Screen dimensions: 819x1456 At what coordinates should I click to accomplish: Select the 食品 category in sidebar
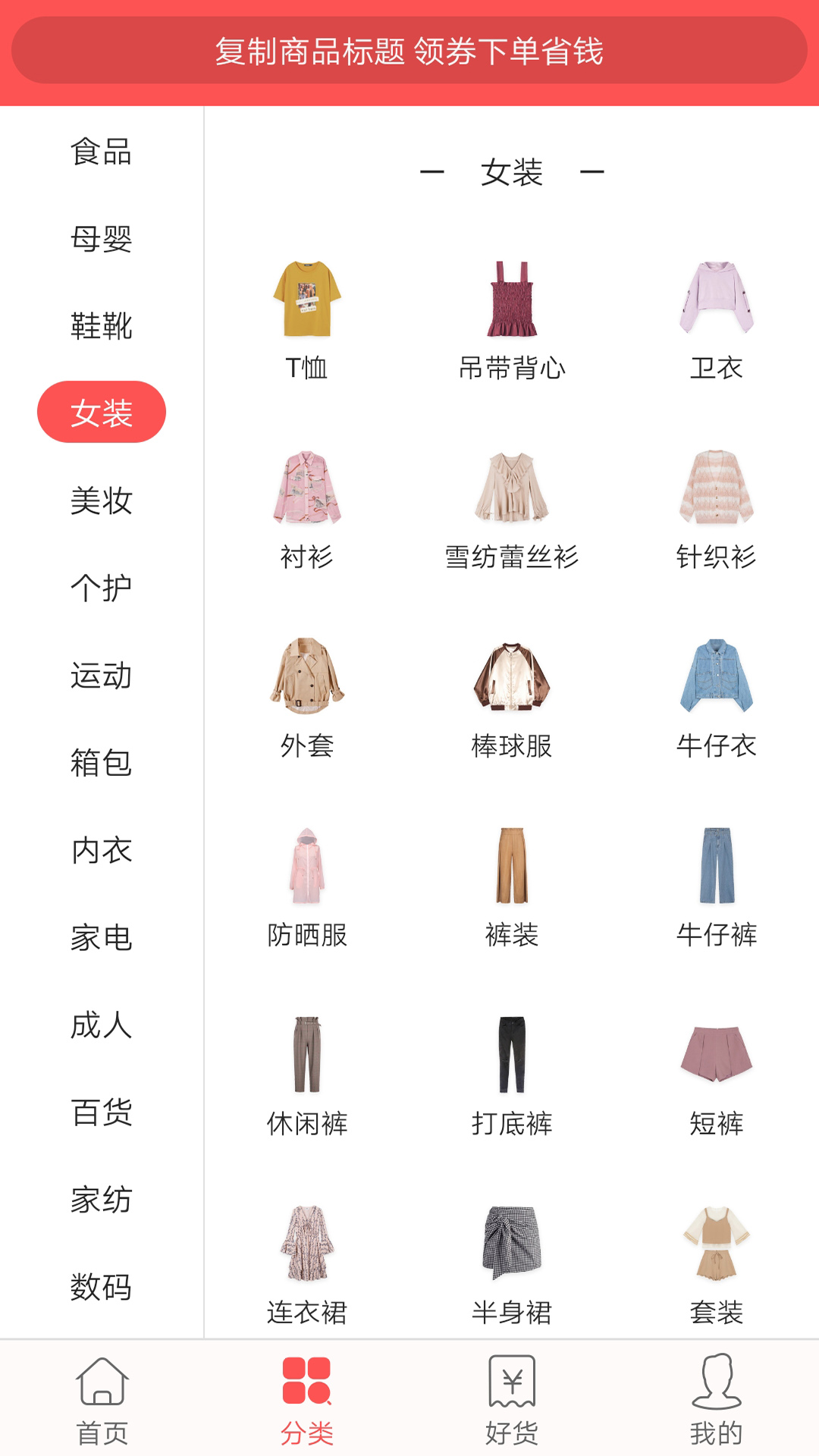(102, 152)
